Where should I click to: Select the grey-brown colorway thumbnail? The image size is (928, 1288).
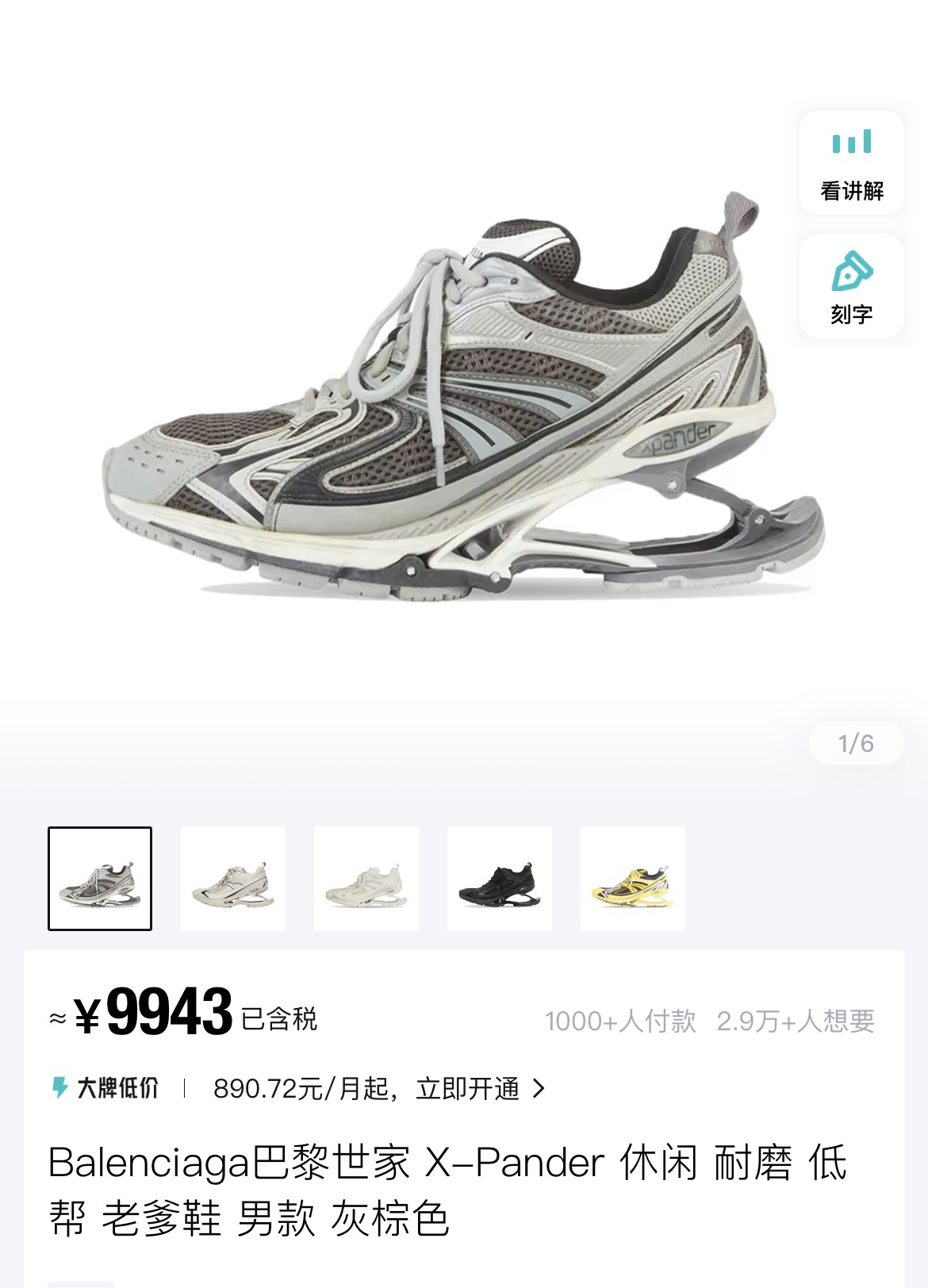(x=100, y=879)
